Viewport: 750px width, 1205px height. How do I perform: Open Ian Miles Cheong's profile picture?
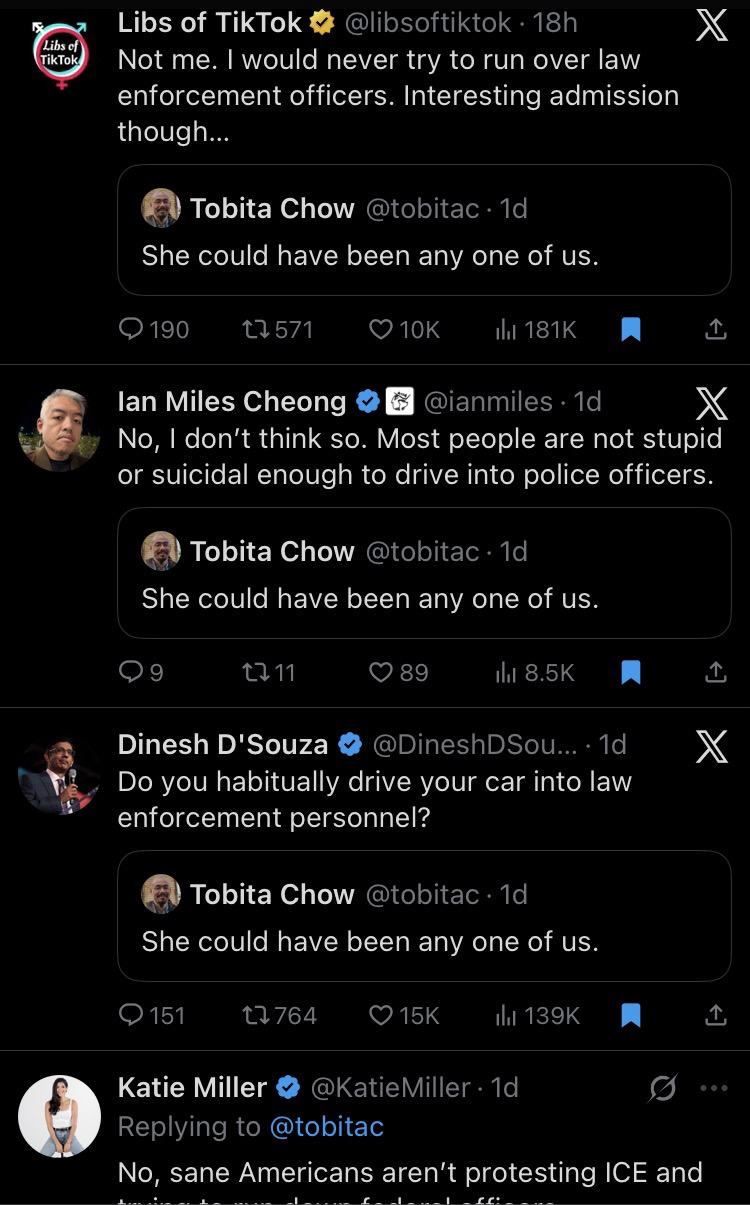59,429
